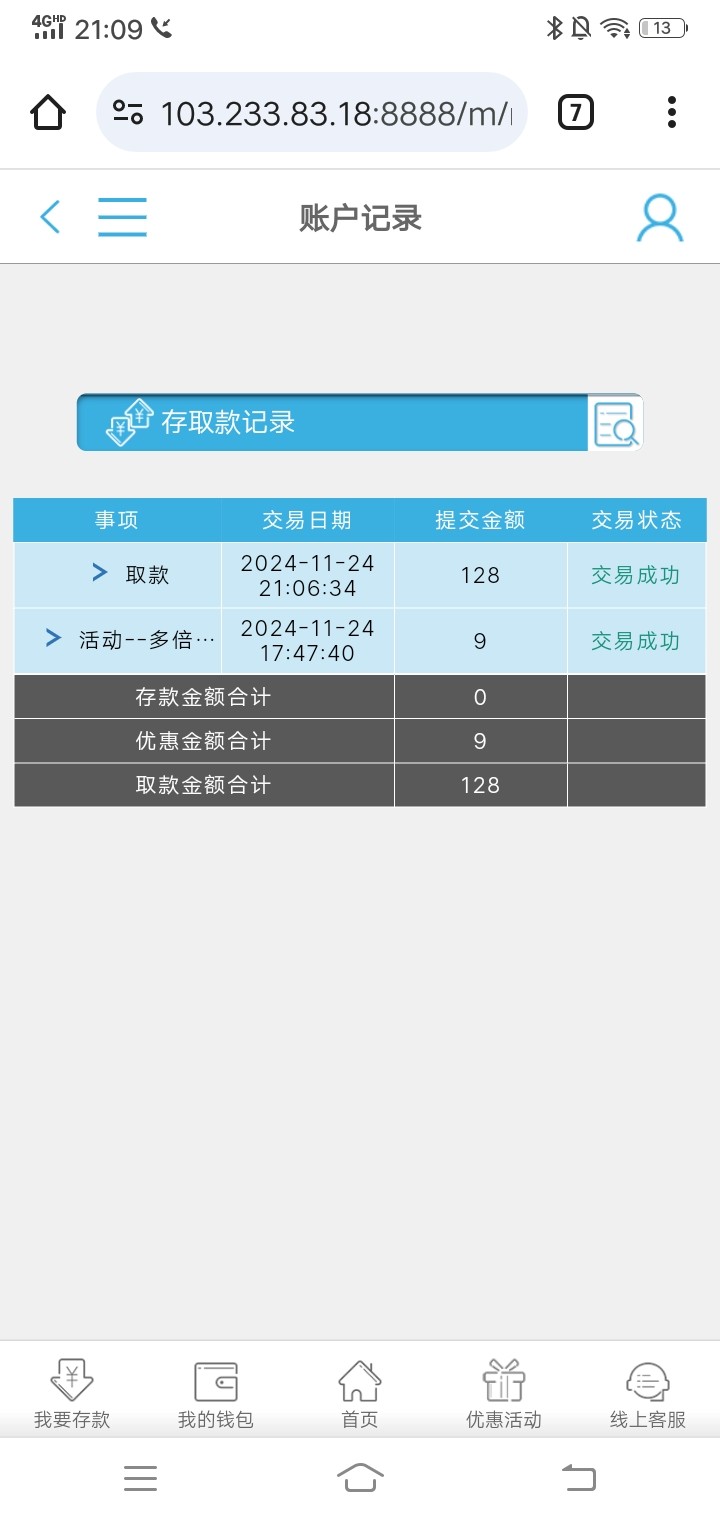
Task: Tap the system back button
Action: [579, 1477]
